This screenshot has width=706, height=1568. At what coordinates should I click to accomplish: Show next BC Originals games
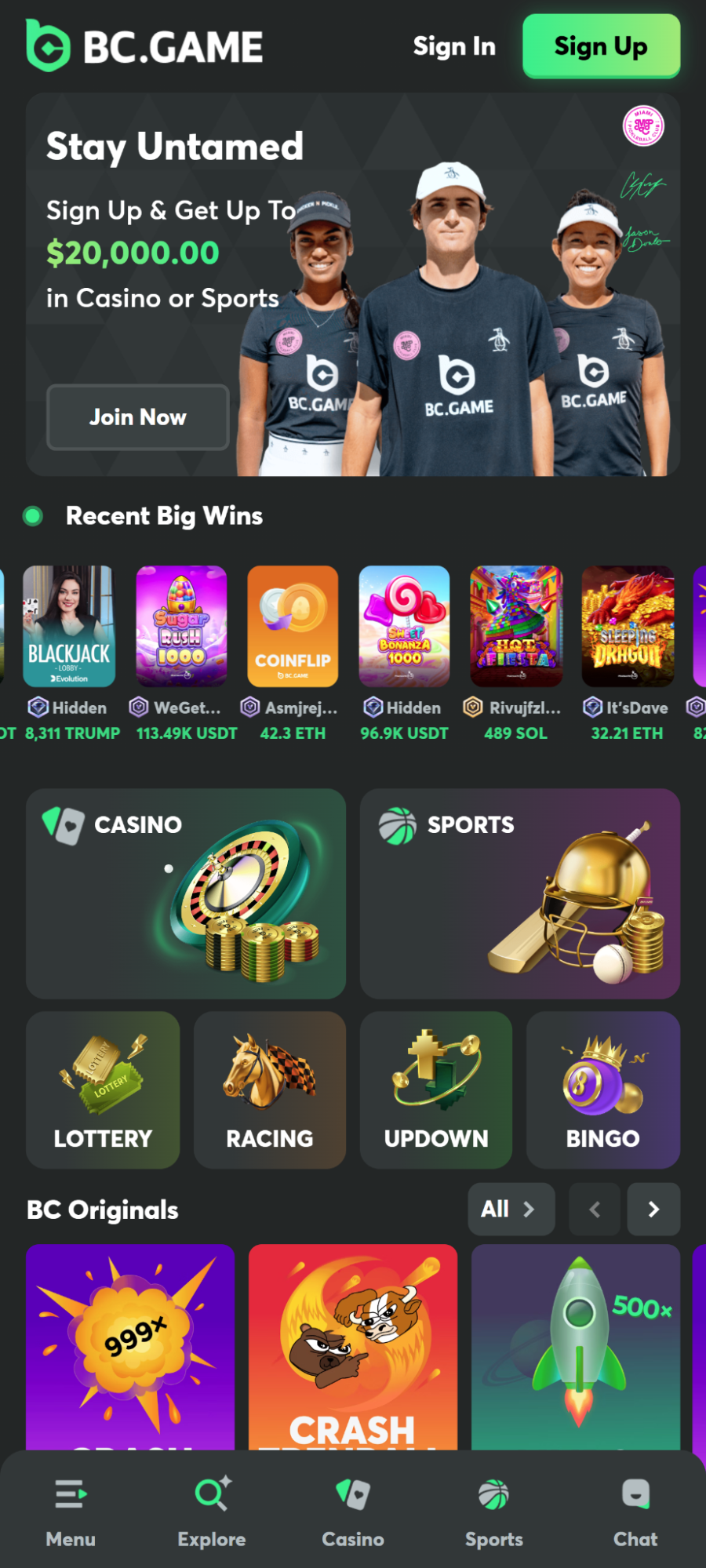pyautogui.click(x=653, y=1209)
